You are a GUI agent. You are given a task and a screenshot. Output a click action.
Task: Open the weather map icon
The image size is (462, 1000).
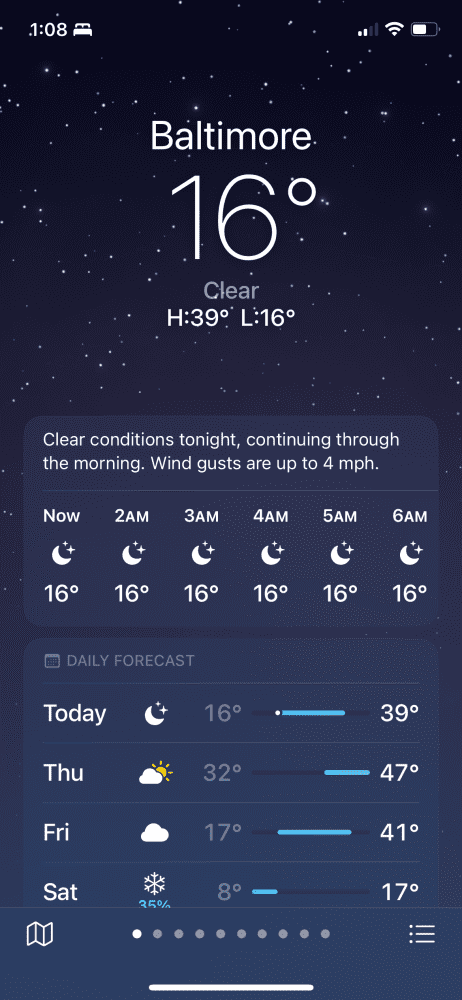[40, 934]
